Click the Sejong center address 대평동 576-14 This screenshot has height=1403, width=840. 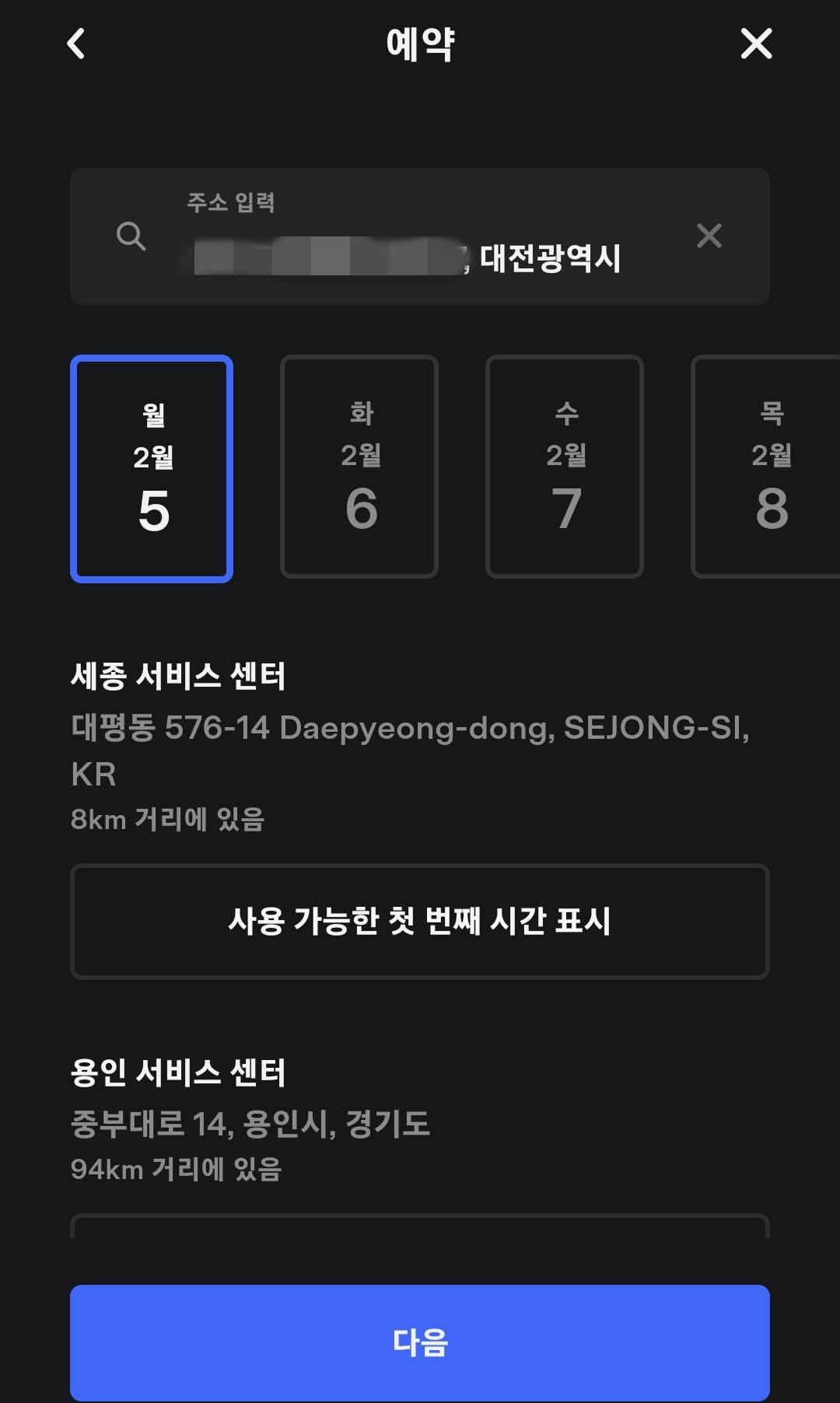(x=412, y=727)
